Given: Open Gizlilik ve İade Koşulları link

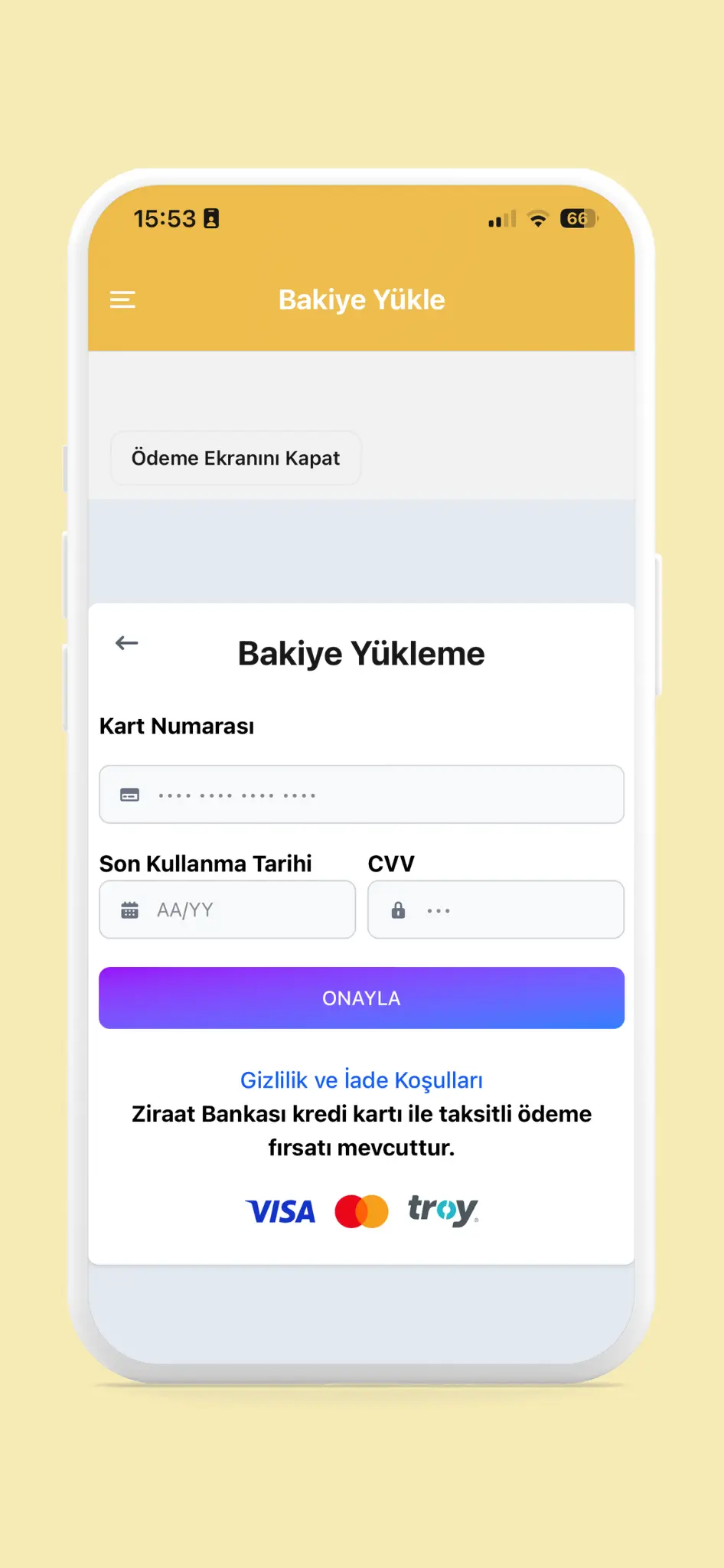Looking at the screenshot, I should pyautogui.click(x=361, y=1080).
